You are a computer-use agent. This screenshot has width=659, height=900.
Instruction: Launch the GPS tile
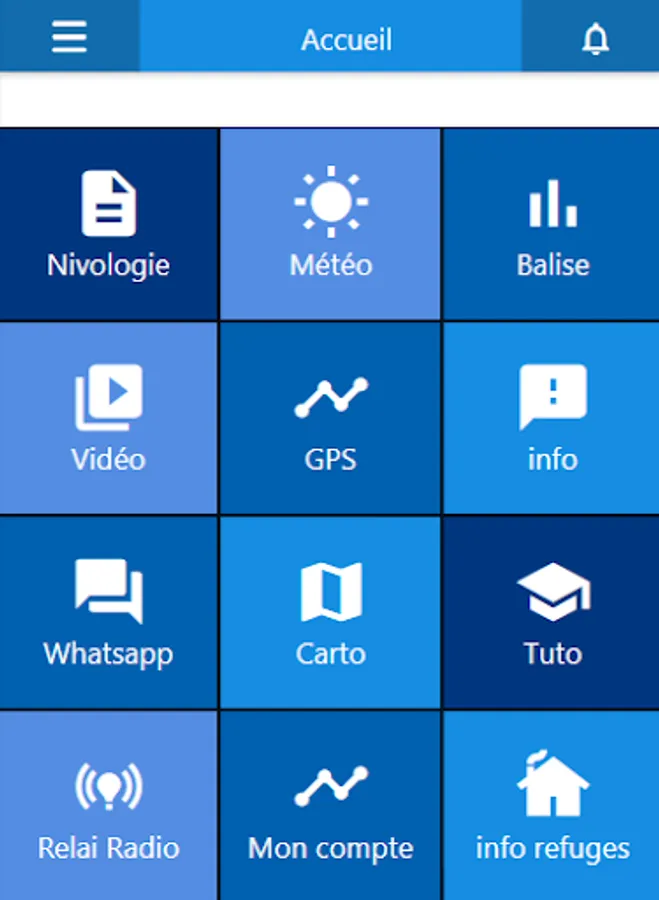pos(330,419)
